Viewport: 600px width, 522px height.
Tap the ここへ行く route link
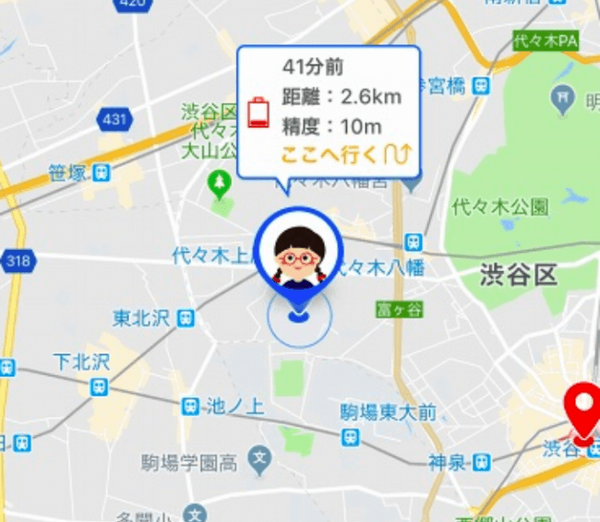(347, 155)
